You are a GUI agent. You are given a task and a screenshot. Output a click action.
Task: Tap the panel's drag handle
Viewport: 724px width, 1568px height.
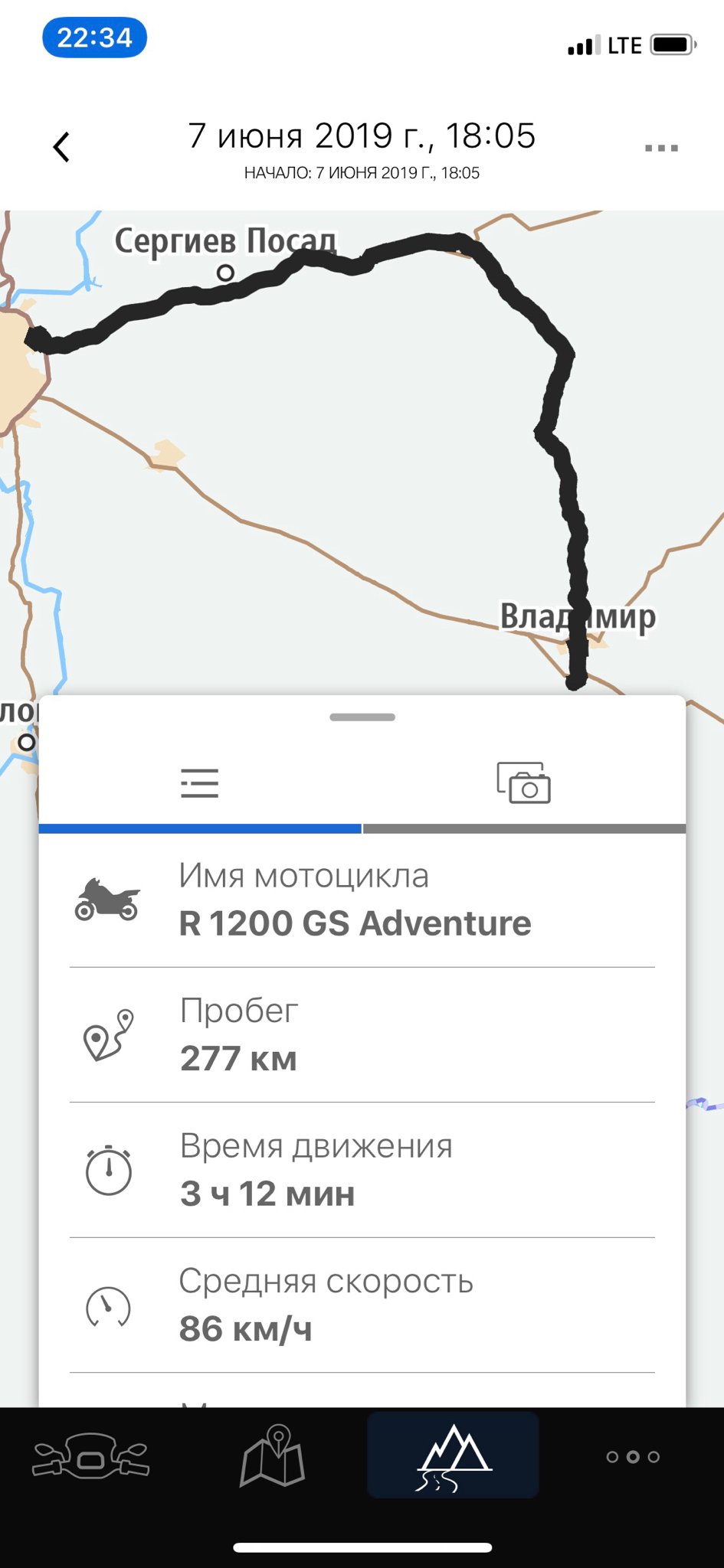(x=362, y=717)
